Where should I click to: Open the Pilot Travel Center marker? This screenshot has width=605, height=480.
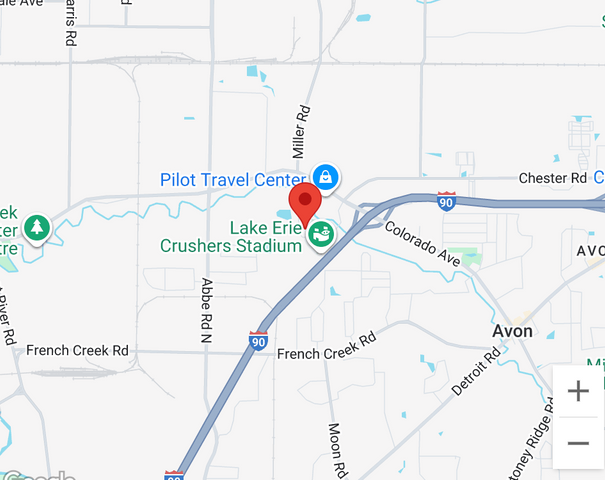[325, 178]
